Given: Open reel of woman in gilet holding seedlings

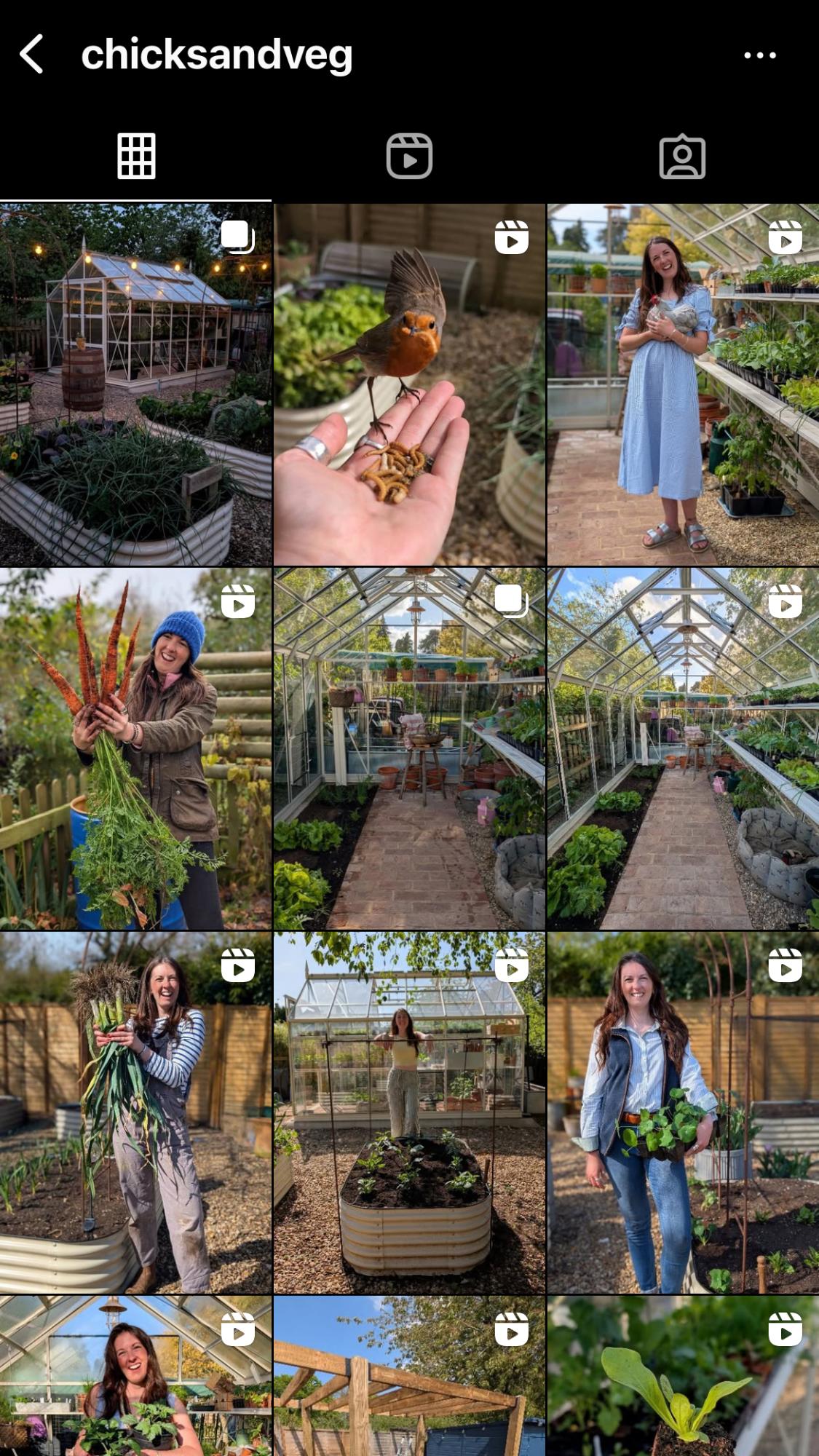Looking at the screenshot, I should click(683, 1112).
